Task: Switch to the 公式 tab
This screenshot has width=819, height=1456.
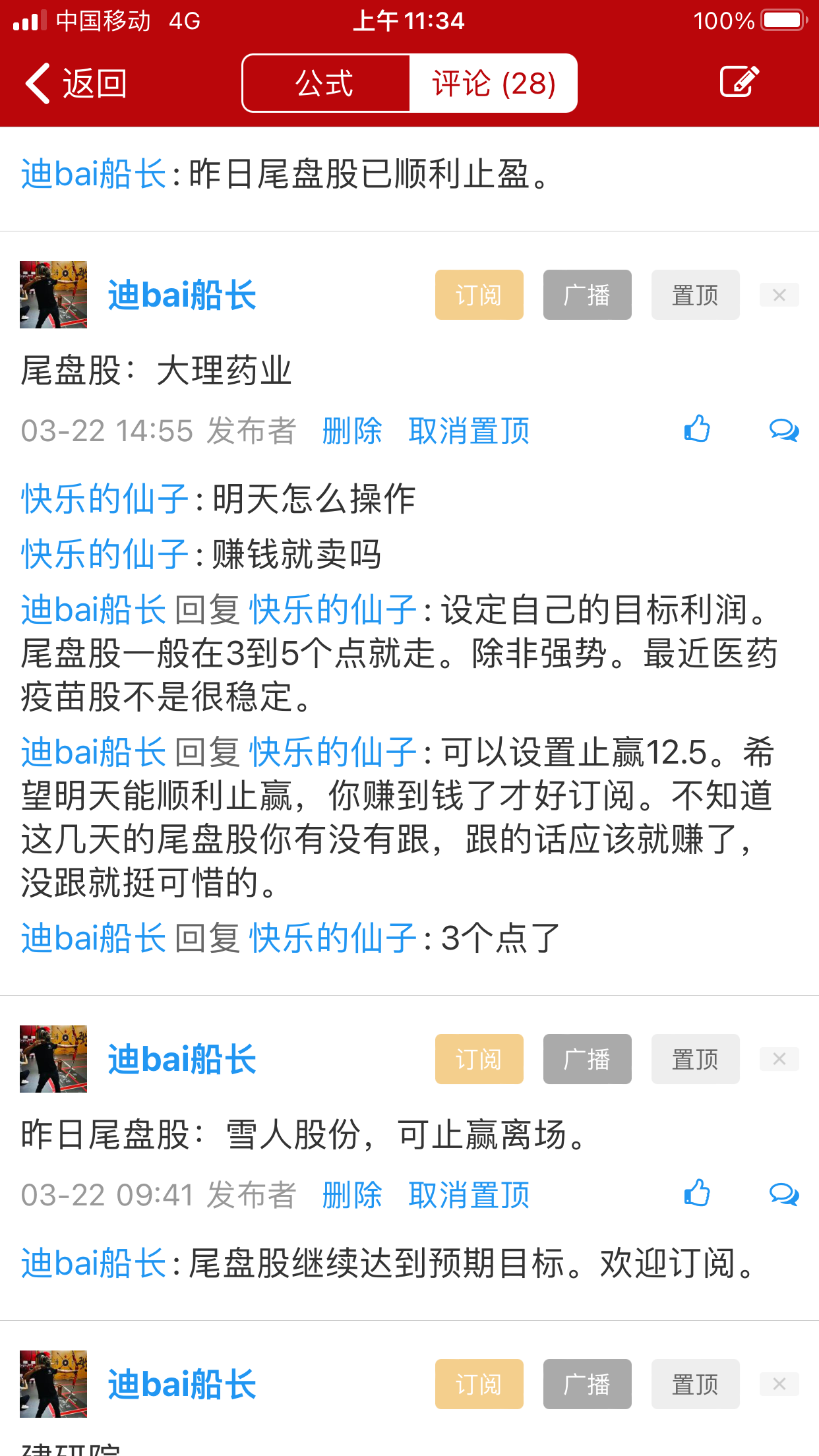Action: point(326,84)
